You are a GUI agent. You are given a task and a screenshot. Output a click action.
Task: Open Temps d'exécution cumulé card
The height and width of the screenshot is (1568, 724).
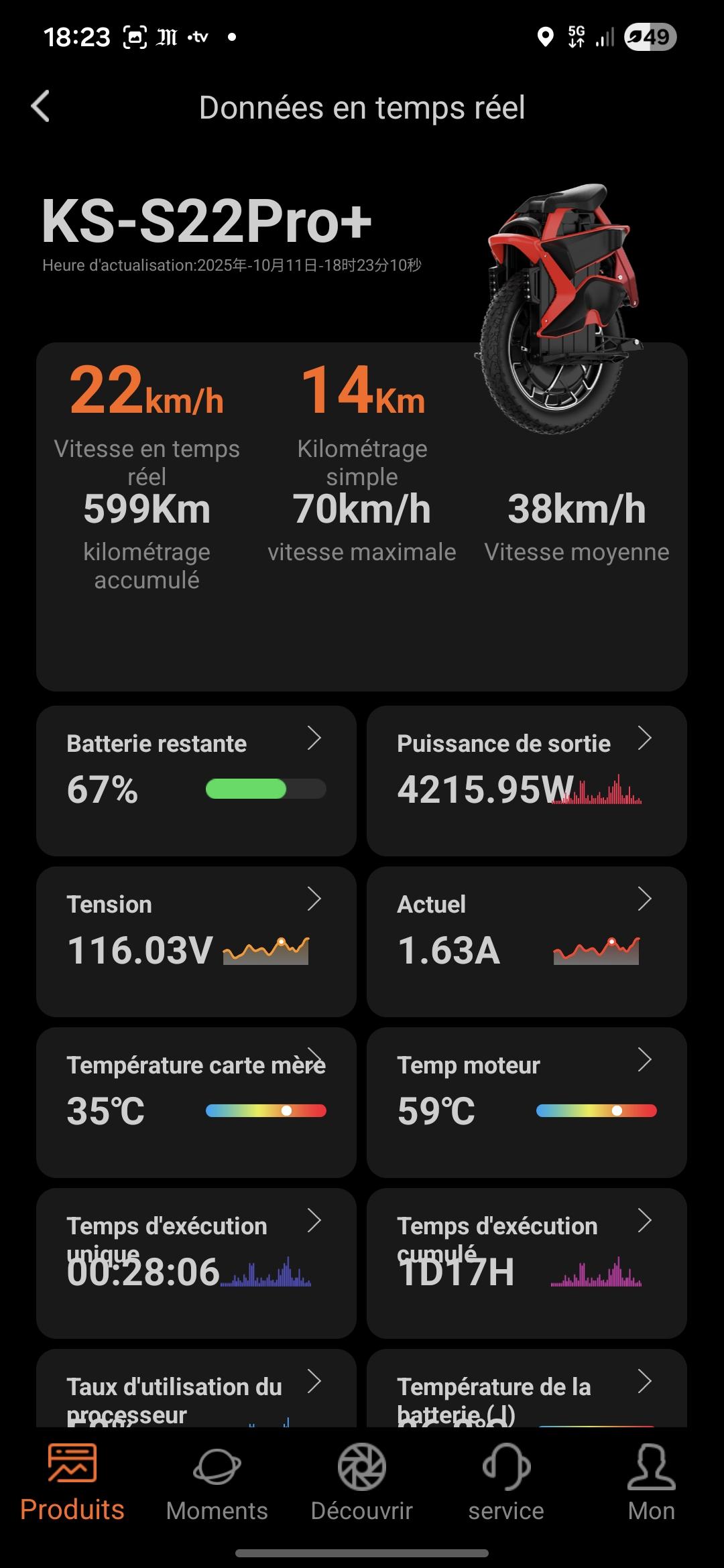pyautogui.click(x=526, y=1262)
